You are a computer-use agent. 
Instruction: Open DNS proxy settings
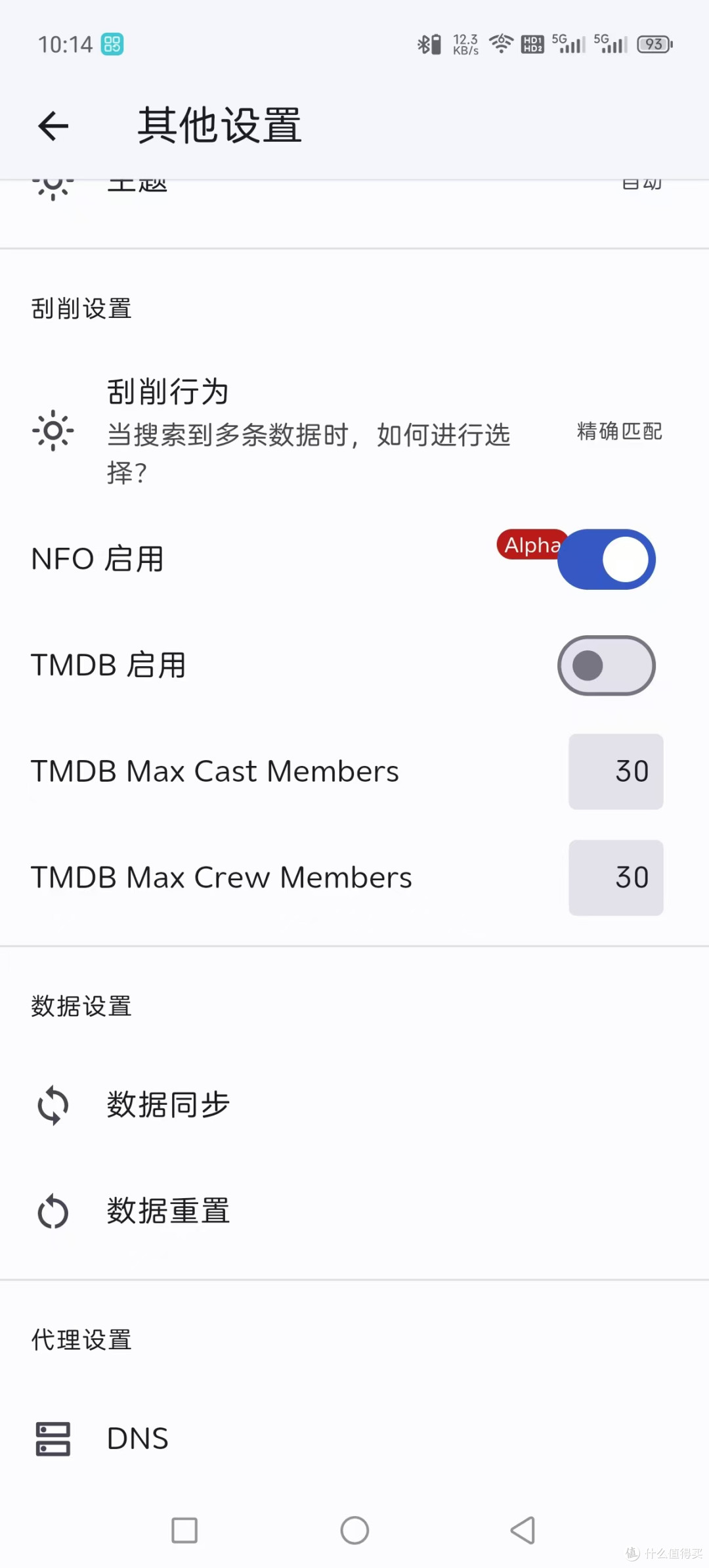[138, 1439]
